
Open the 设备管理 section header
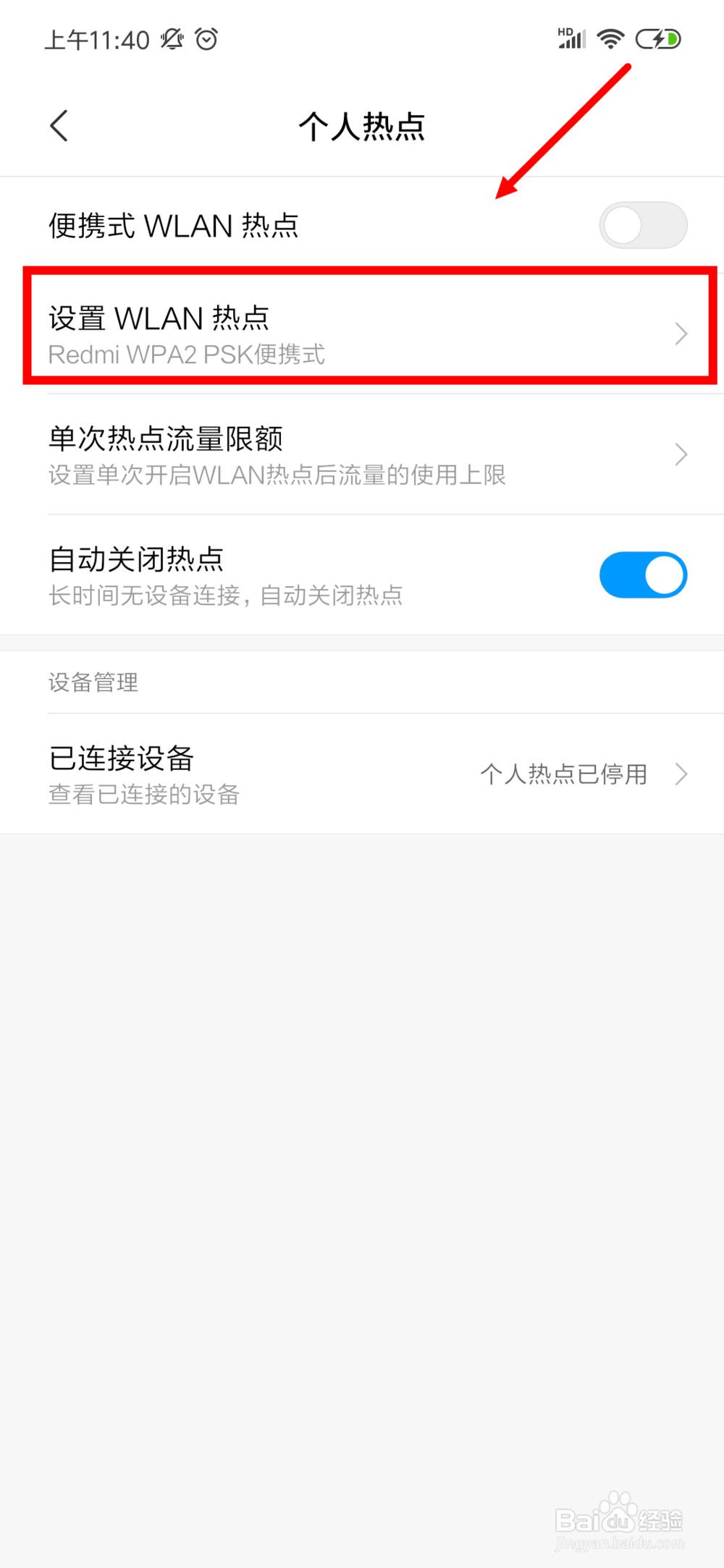[x=93, y=682]
